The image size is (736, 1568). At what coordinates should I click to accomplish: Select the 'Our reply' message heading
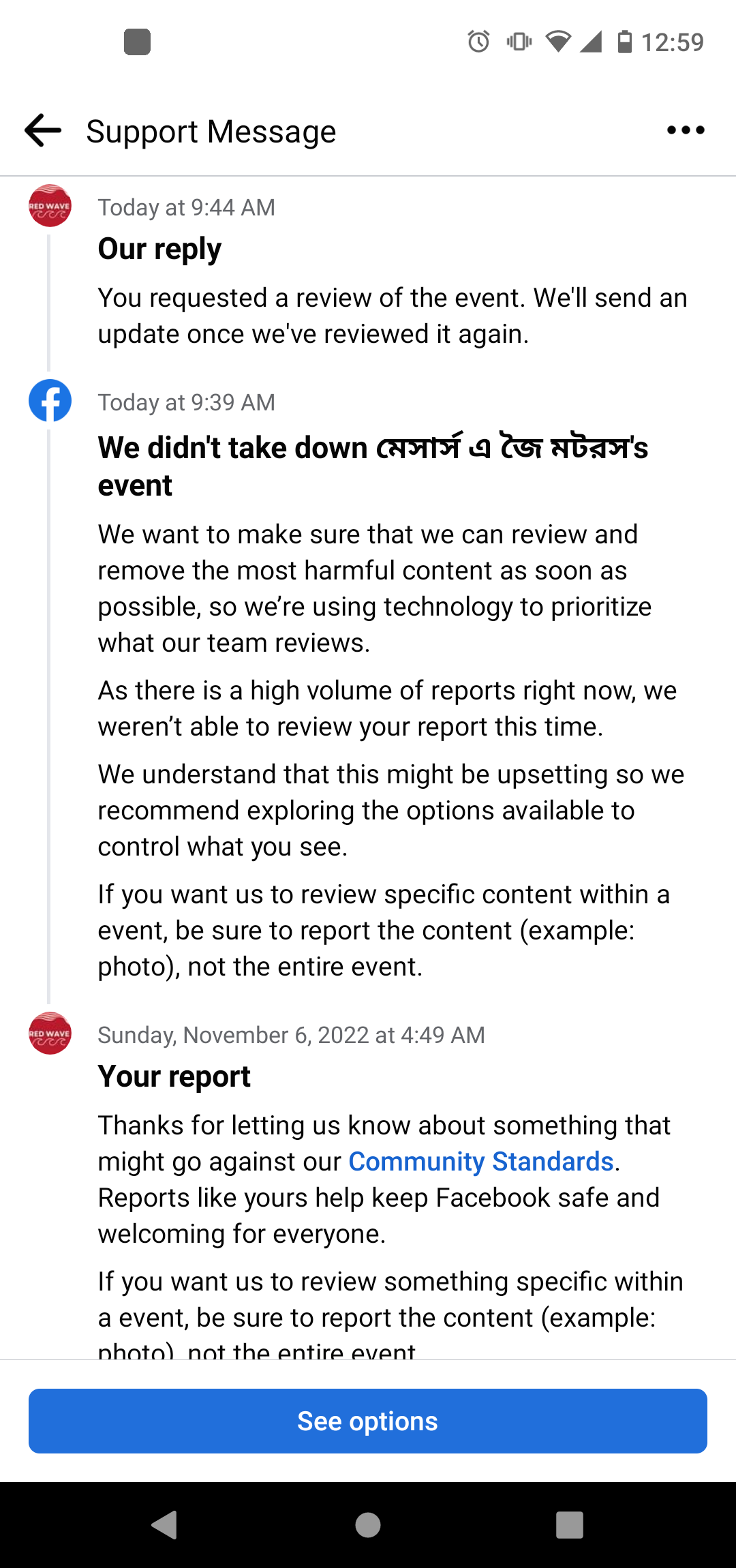159,249
